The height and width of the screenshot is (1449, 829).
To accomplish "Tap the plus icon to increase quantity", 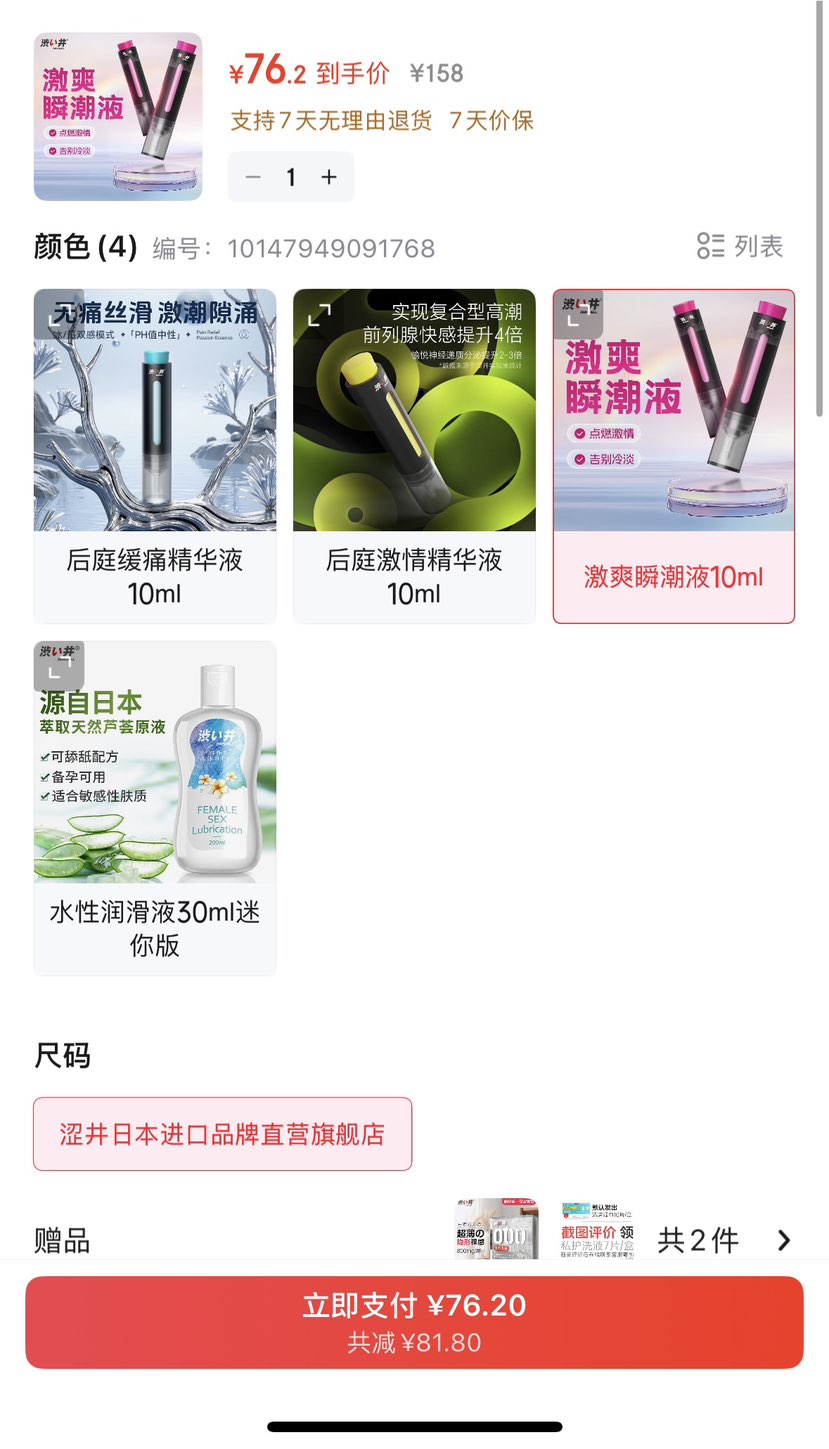I will pyautogui.click(x=328, y=177).
